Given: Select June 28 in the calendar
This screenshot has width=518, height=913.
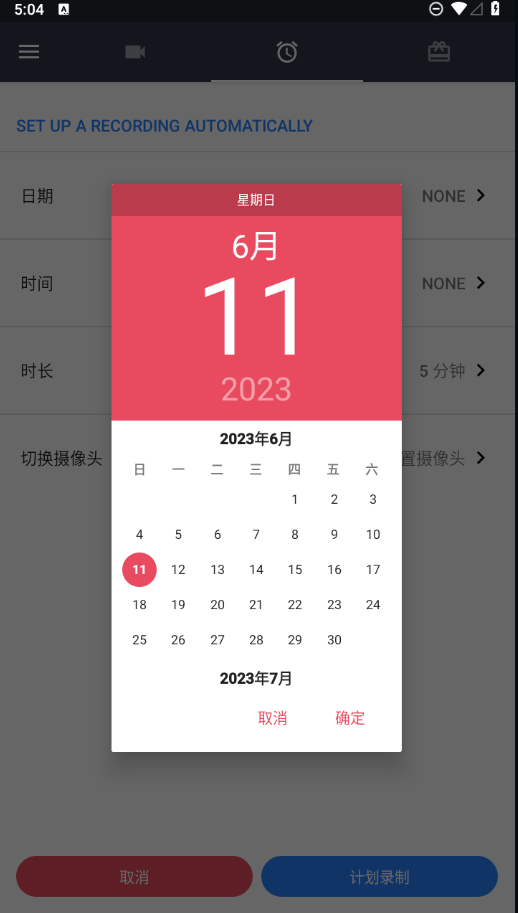Looking at the screenshot, I should click(x=256, y=640).
